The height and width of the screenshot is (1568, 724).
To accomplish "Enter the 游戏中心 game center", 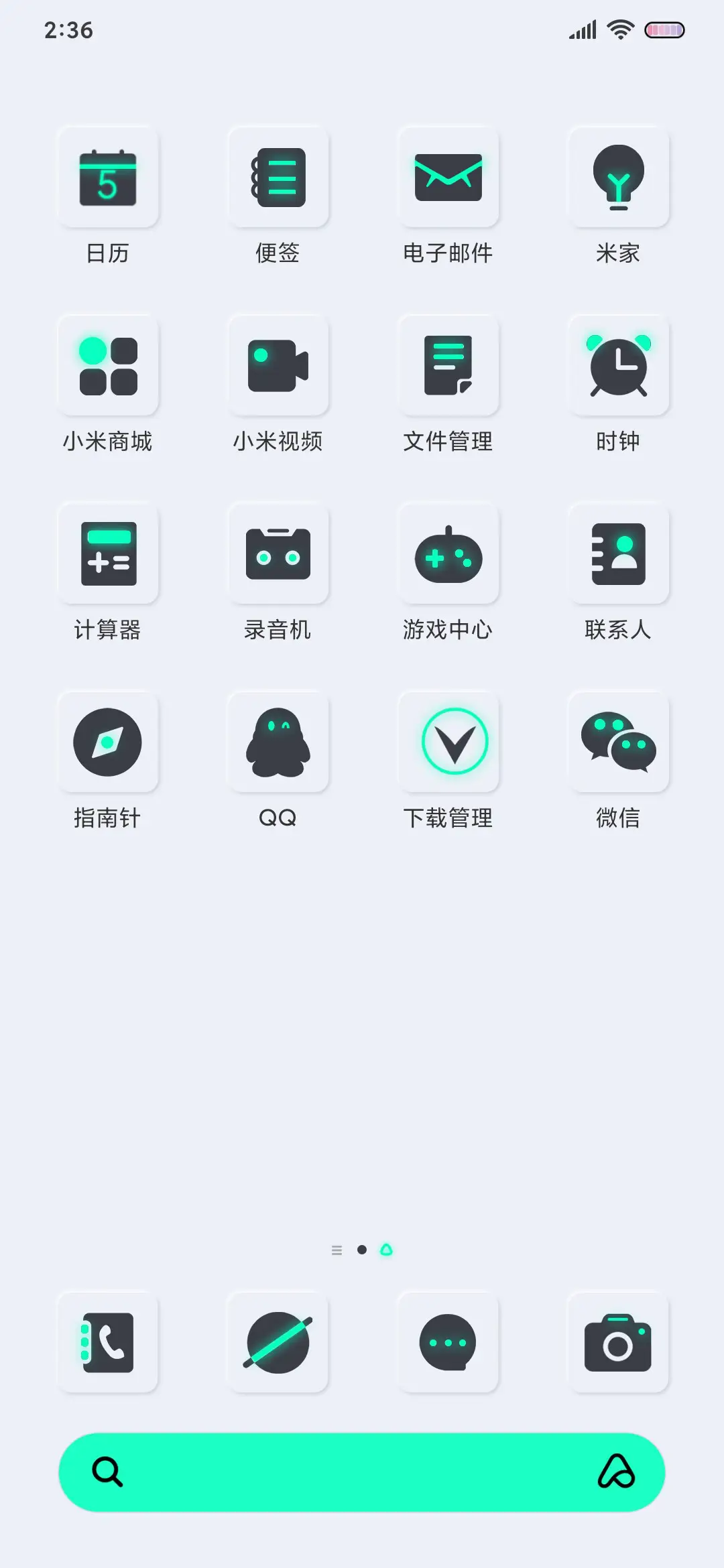I will 448,555.
